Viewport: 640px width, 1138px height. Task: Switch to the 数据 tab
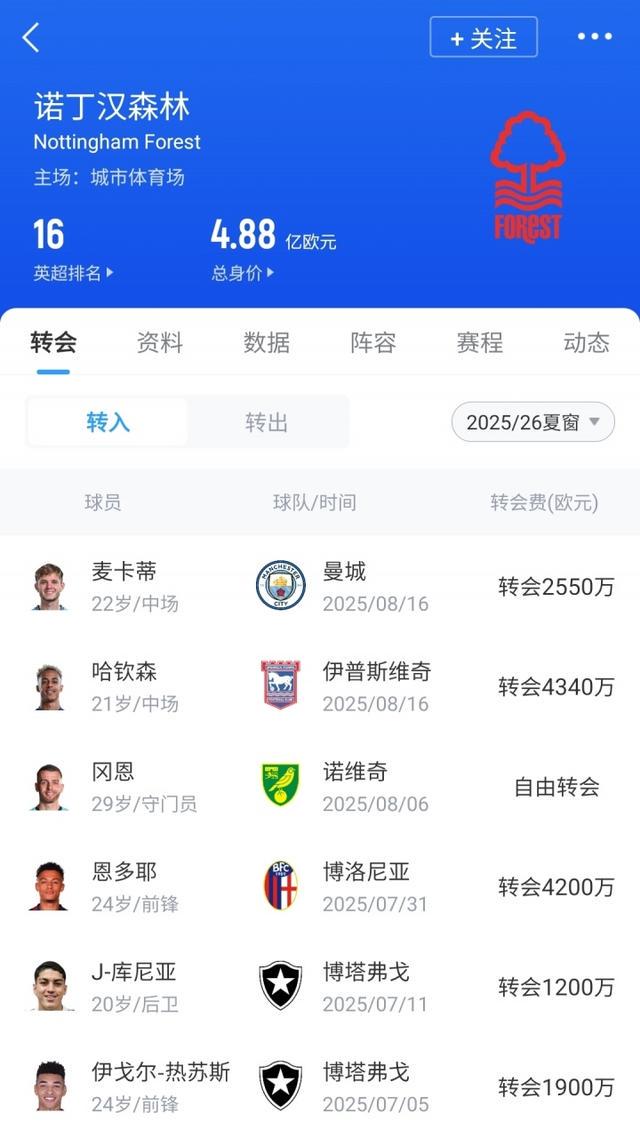[266, 343]
